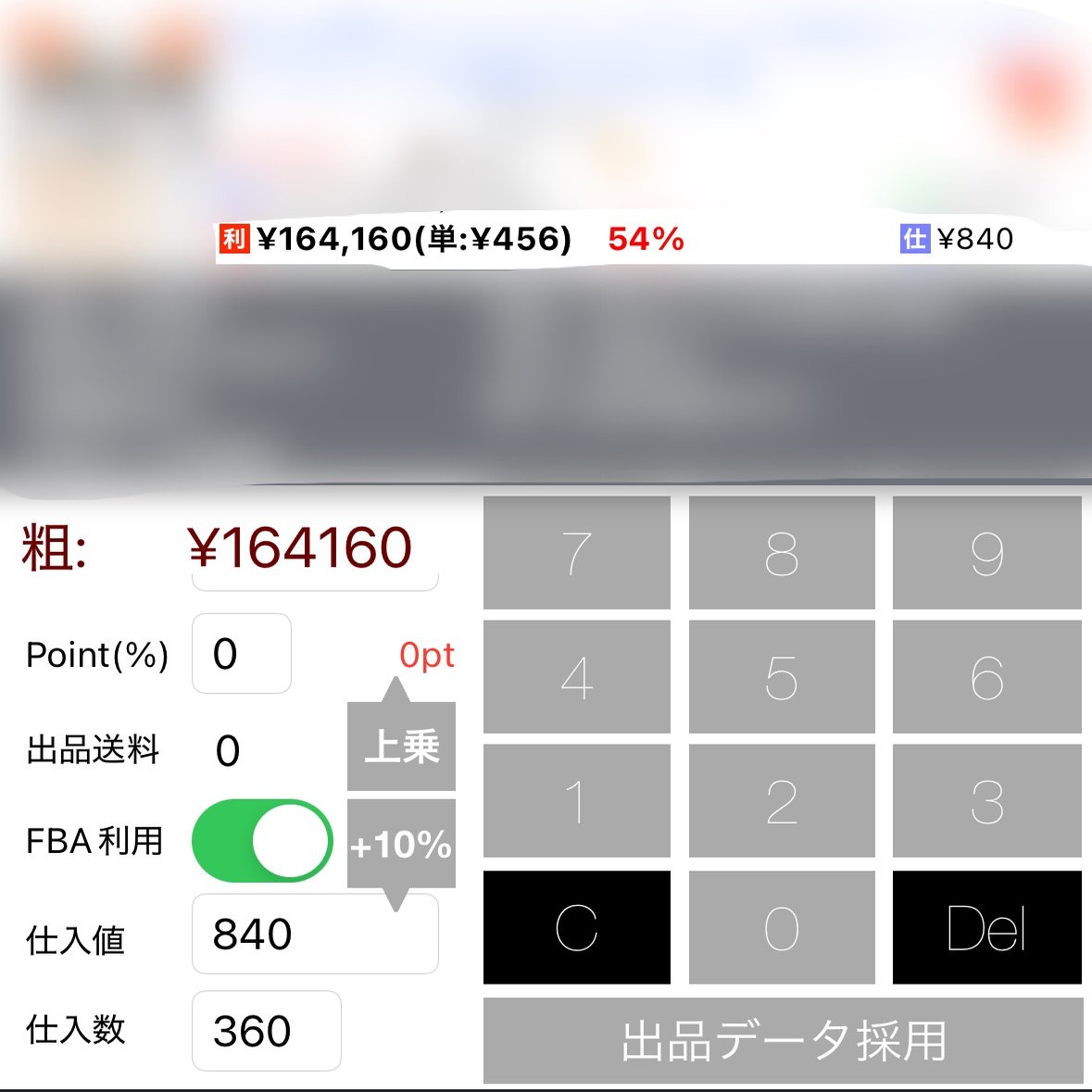Enter digit 4 on the keypad
The height and width of the screenshot is (1092, 1092).
[576, 677]
